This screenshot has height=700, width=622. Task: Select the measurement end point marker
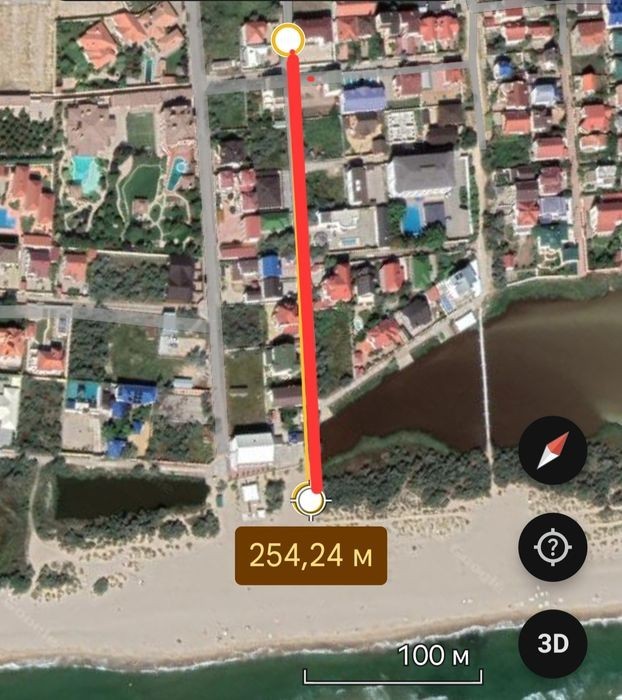(312, 501)
